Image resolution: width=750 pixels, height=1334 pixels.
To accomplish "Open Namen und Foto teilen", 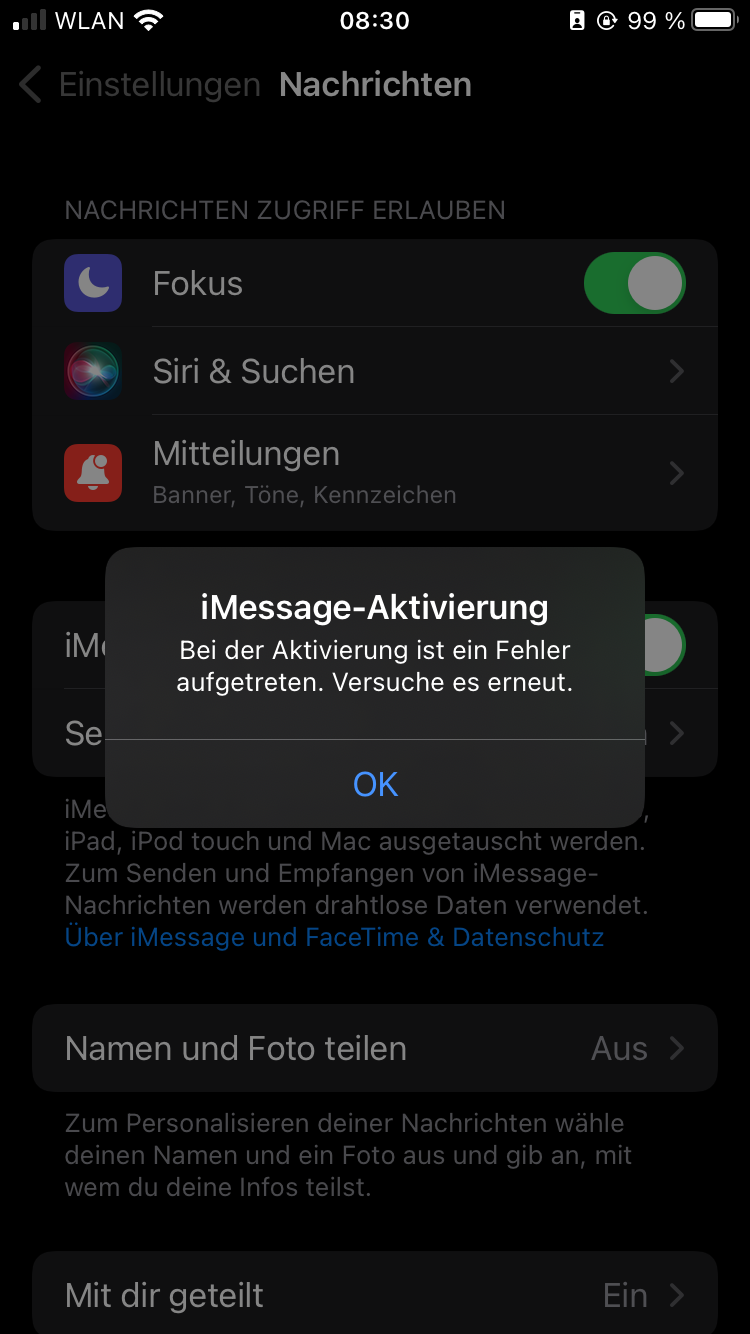I will pyautogui.click(x=375, y=1048).
